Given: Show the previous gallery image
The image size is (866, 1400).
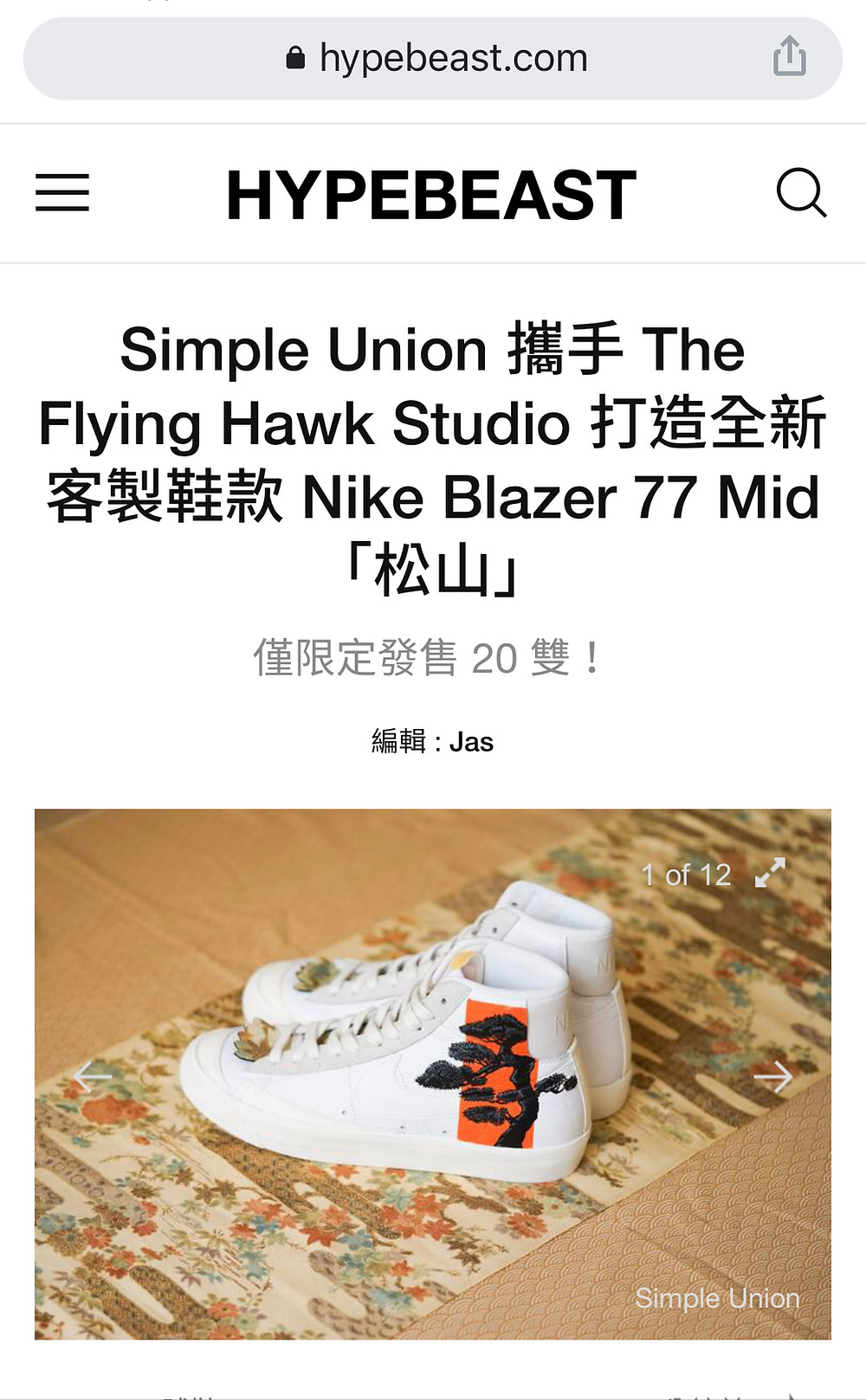Looking at the screenshot, I should pos(93,1076).
